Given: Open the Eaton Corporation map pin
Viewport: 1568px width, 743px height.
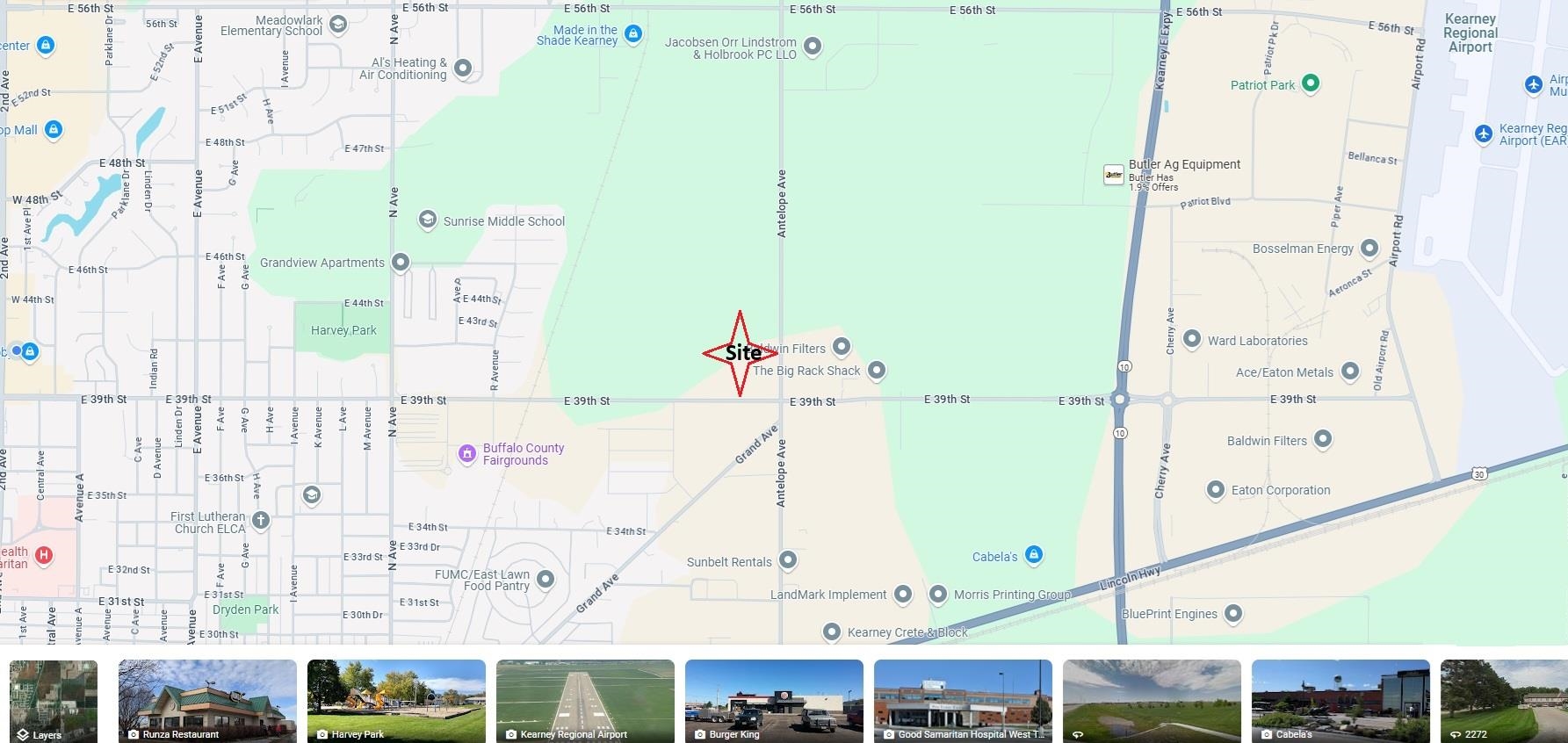Looking at the screenshot, I should tap(1216, 490).
